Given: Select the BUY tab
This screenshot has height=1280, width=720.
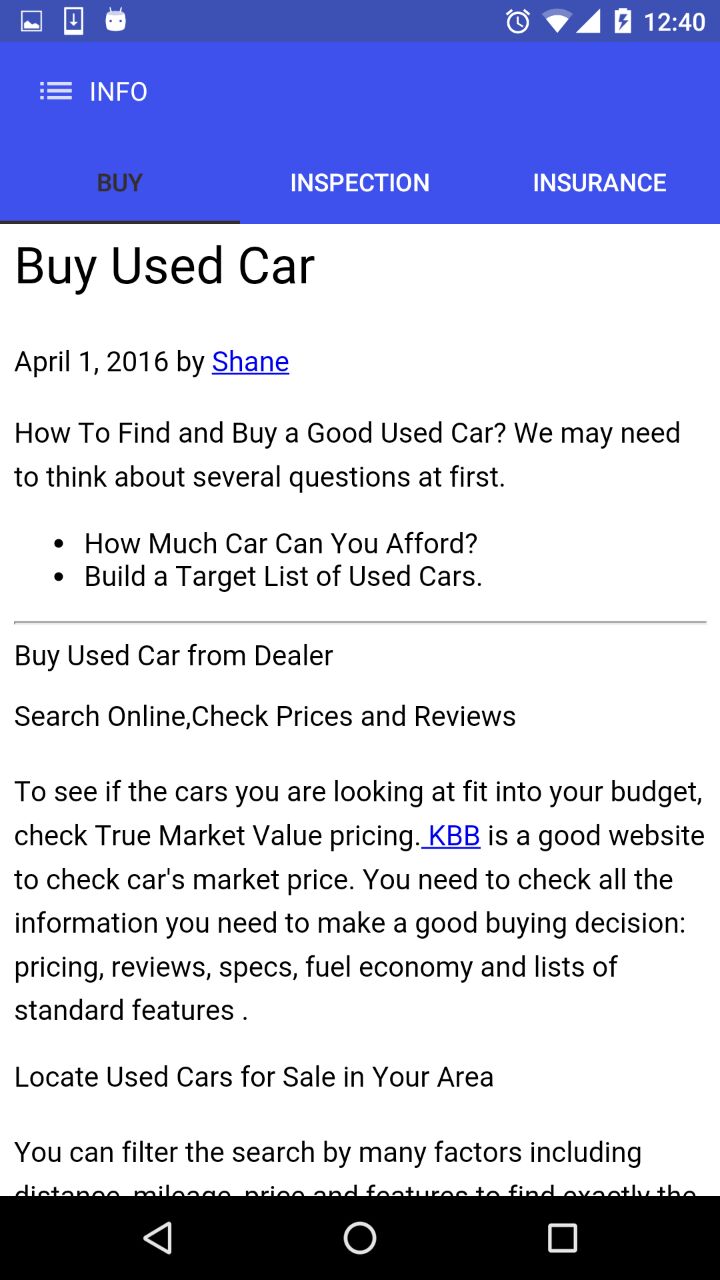Looking at the screenshot, I should point(119,182).
